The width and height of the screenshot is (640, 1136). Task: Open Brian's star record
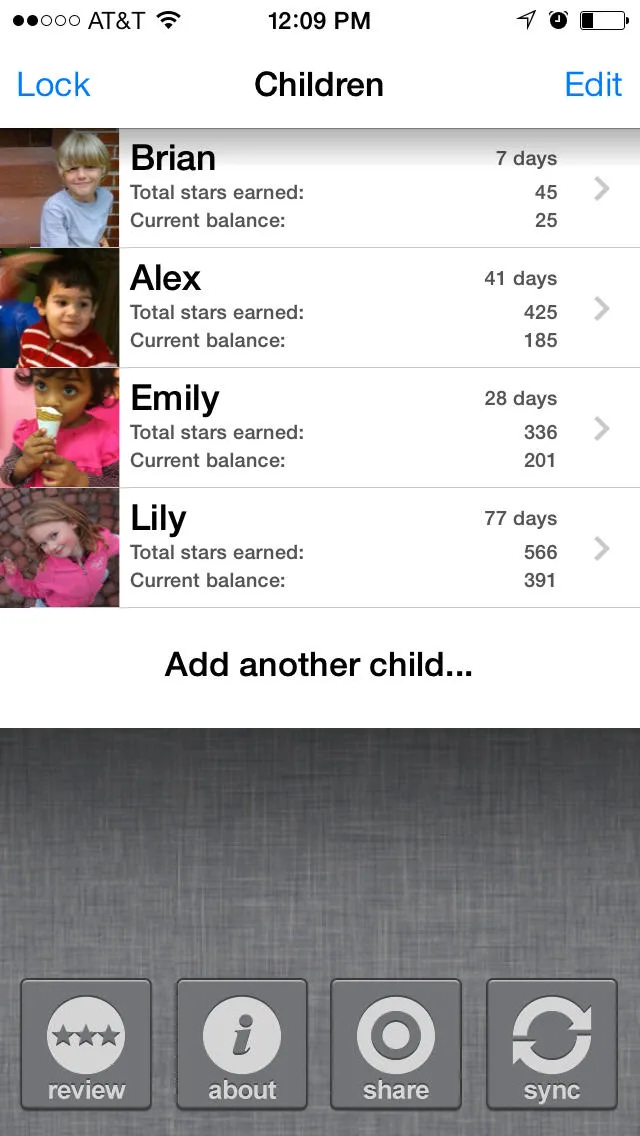tap(320, 188)
